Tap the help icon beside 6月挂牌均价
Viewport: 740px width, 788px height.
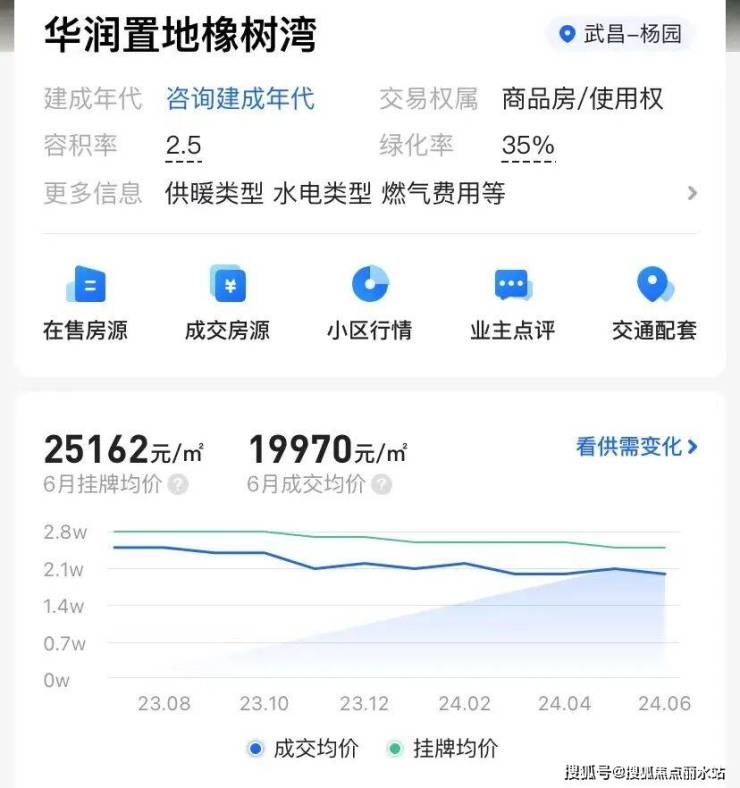pyautogui.click(x=178, y=485)
